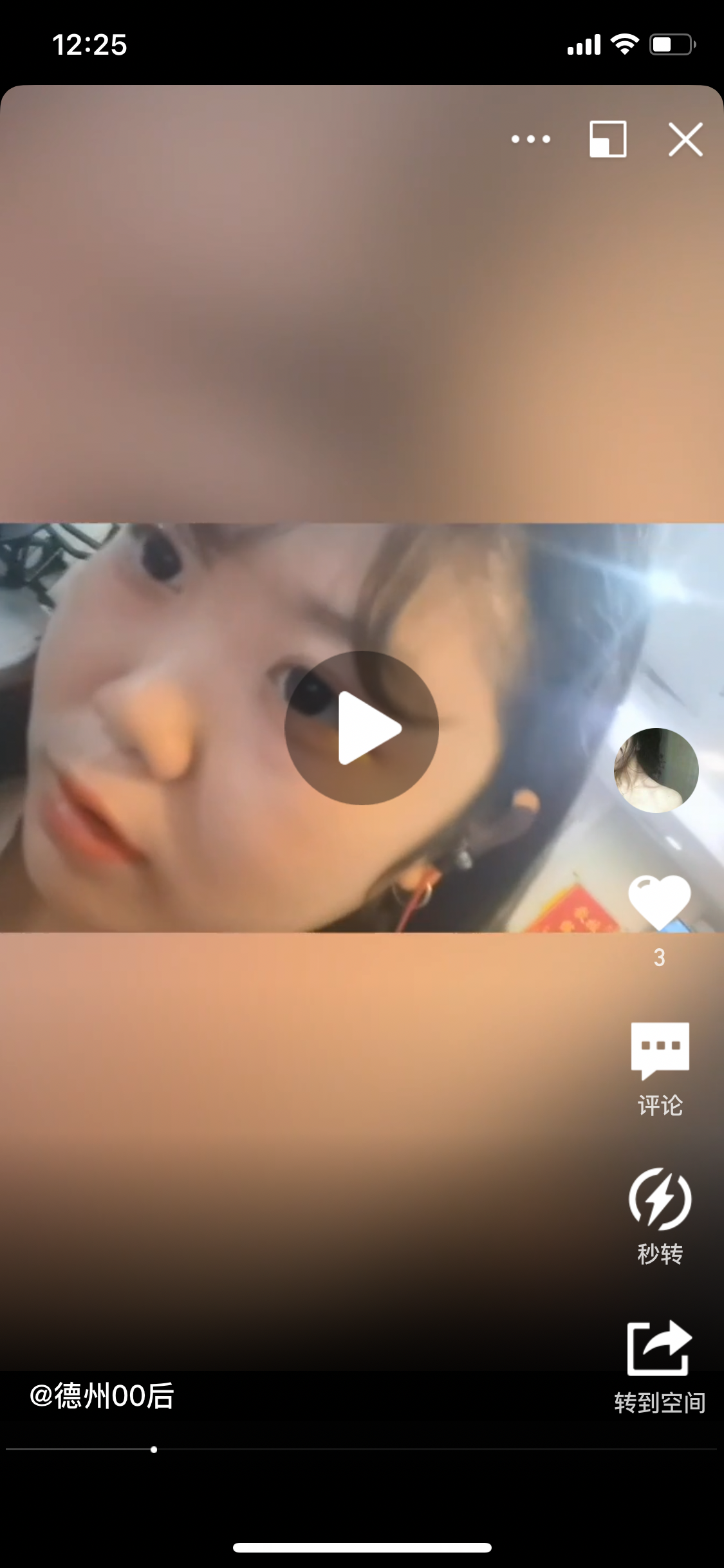
Task: Open the @德州00后 profile link
Action: click(102, 1396)
